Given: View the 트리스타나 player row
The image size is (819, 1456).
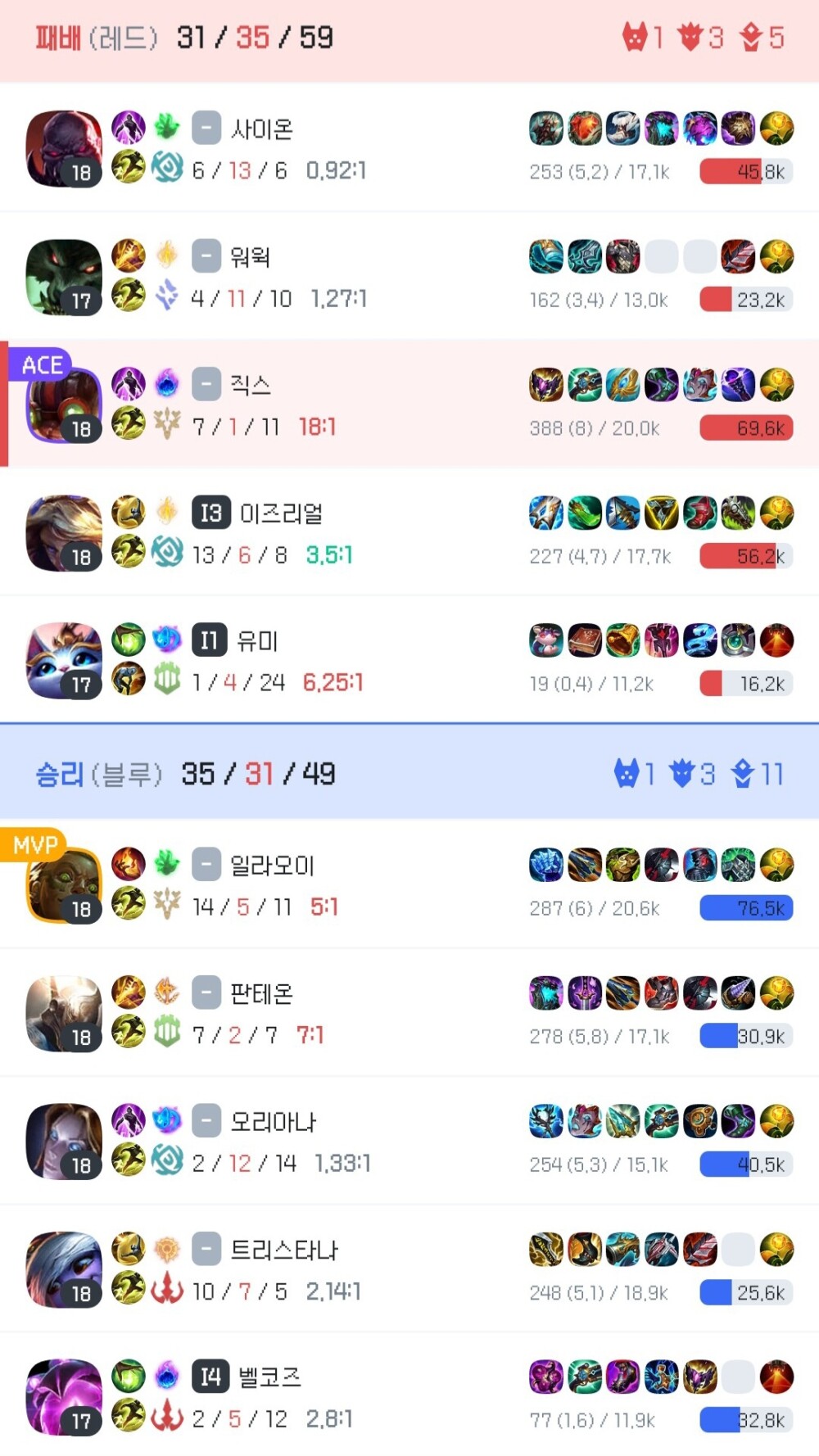Looking at the screenshot, I should pos(409,1269).
